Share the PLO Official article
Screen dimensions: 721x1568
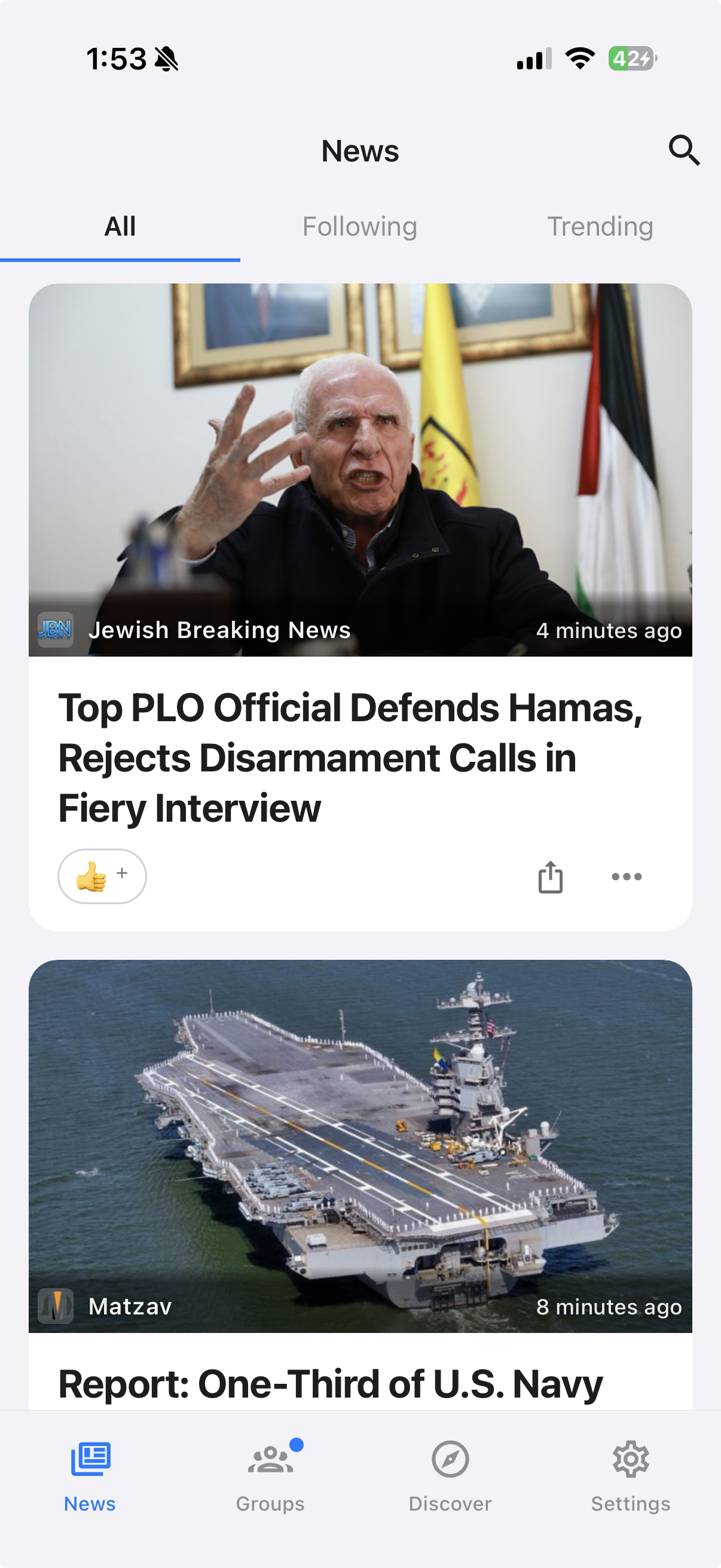click(550, 877)
